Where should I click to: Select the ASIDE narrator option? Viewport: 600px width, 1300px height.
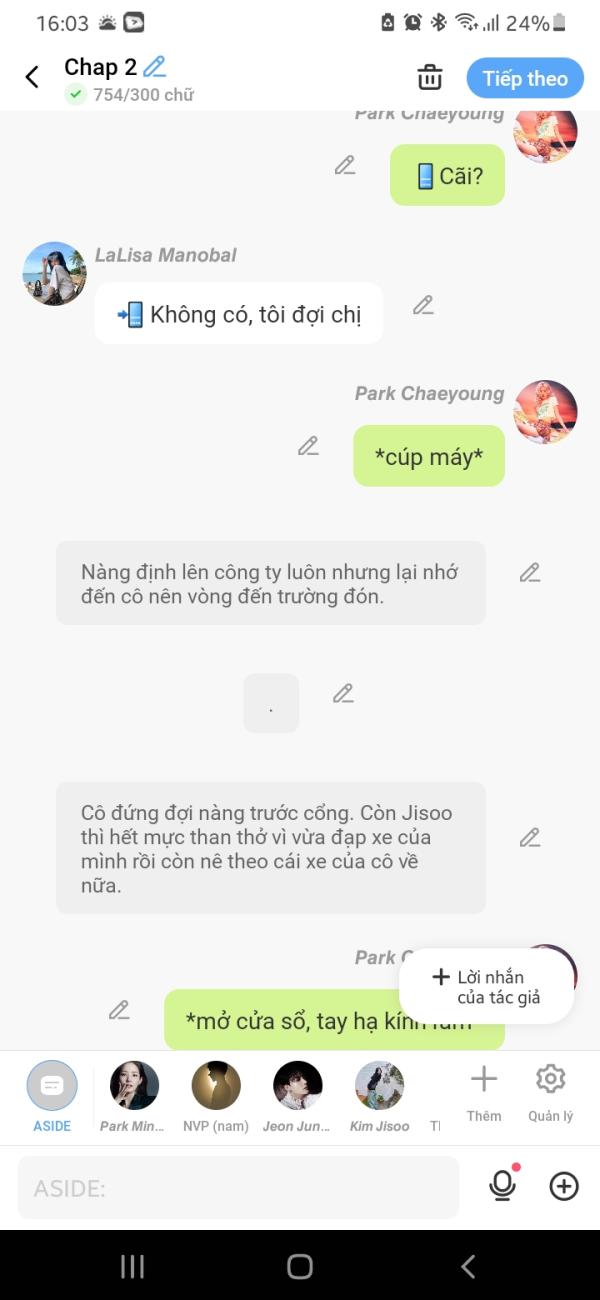coord(52,1097)
